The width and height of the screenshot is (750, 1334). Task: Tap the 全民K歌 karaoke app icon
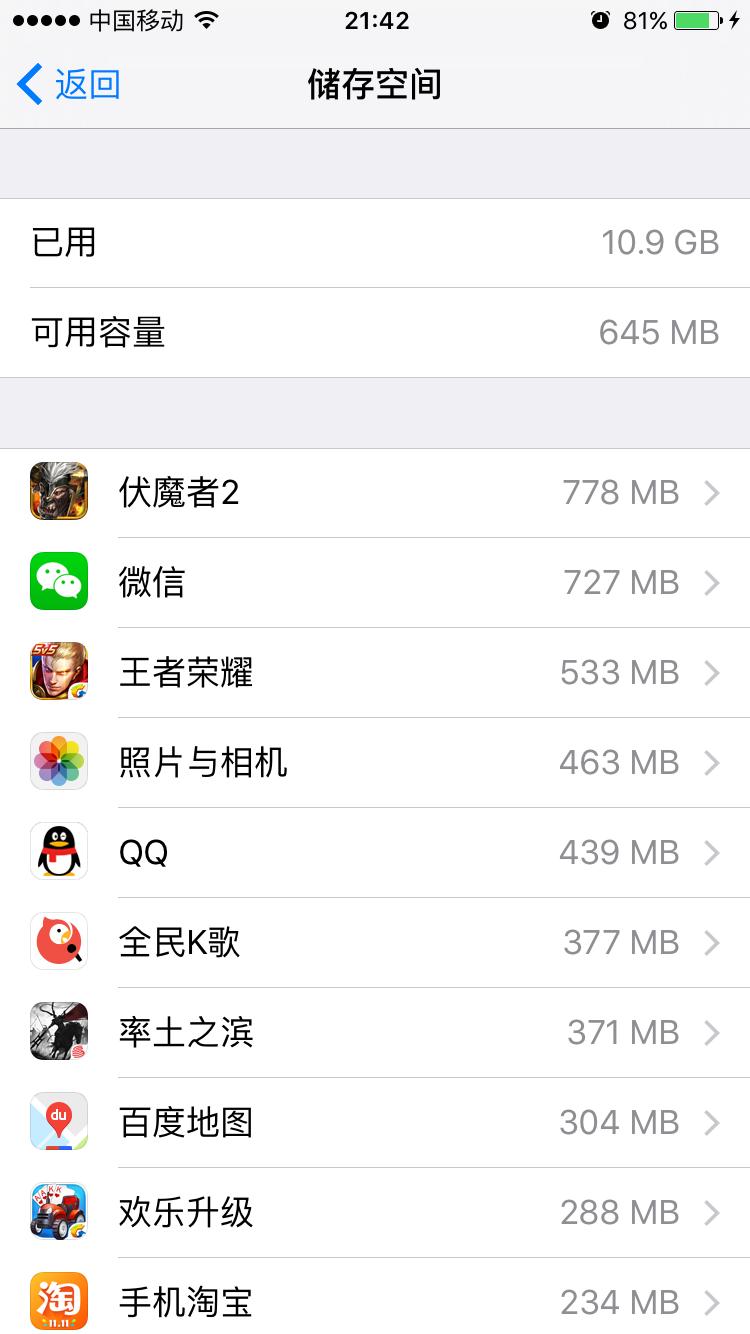coord(58,941)
